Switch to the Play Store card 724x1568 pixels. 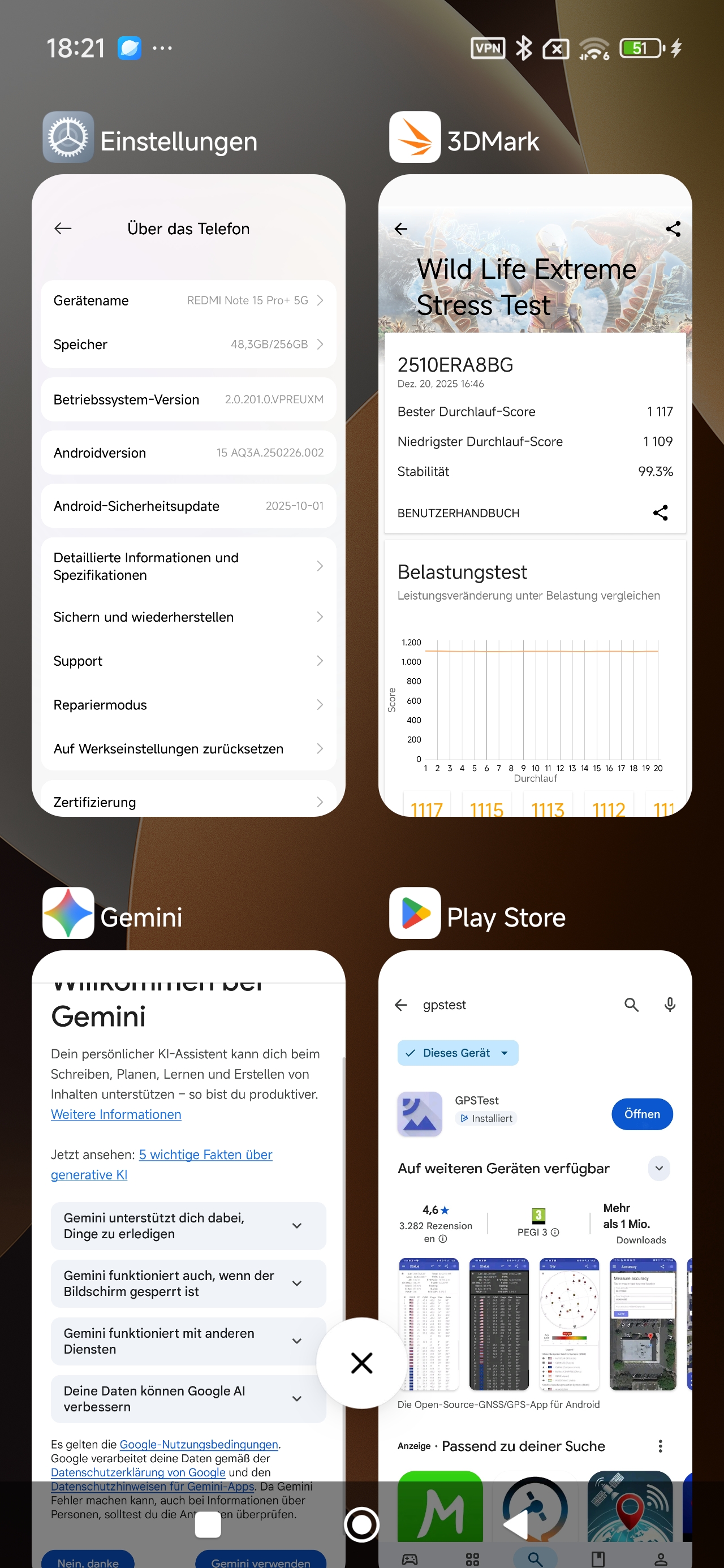click(x=535, y=1217)
